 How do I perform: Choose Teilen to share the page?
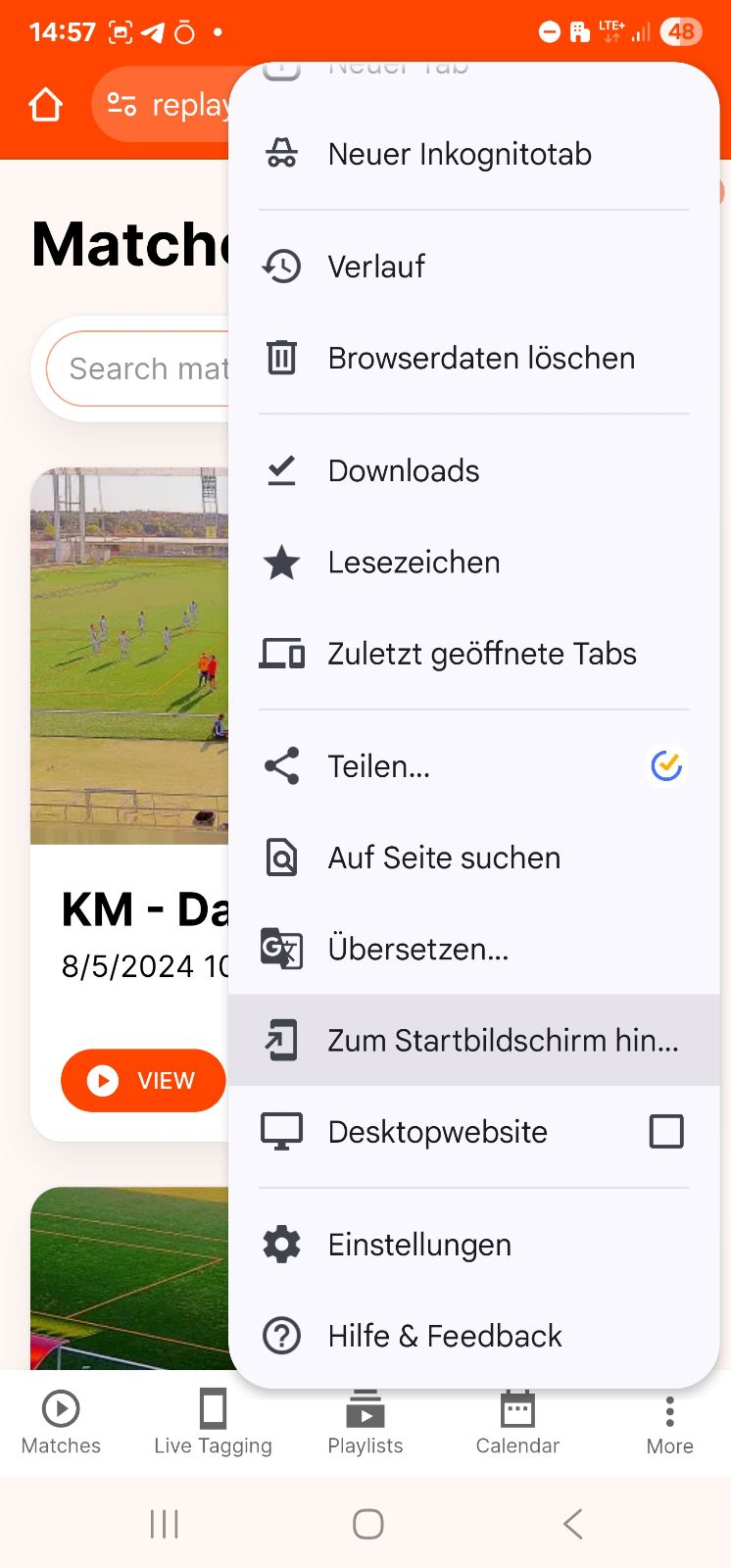tap(379, 766)
